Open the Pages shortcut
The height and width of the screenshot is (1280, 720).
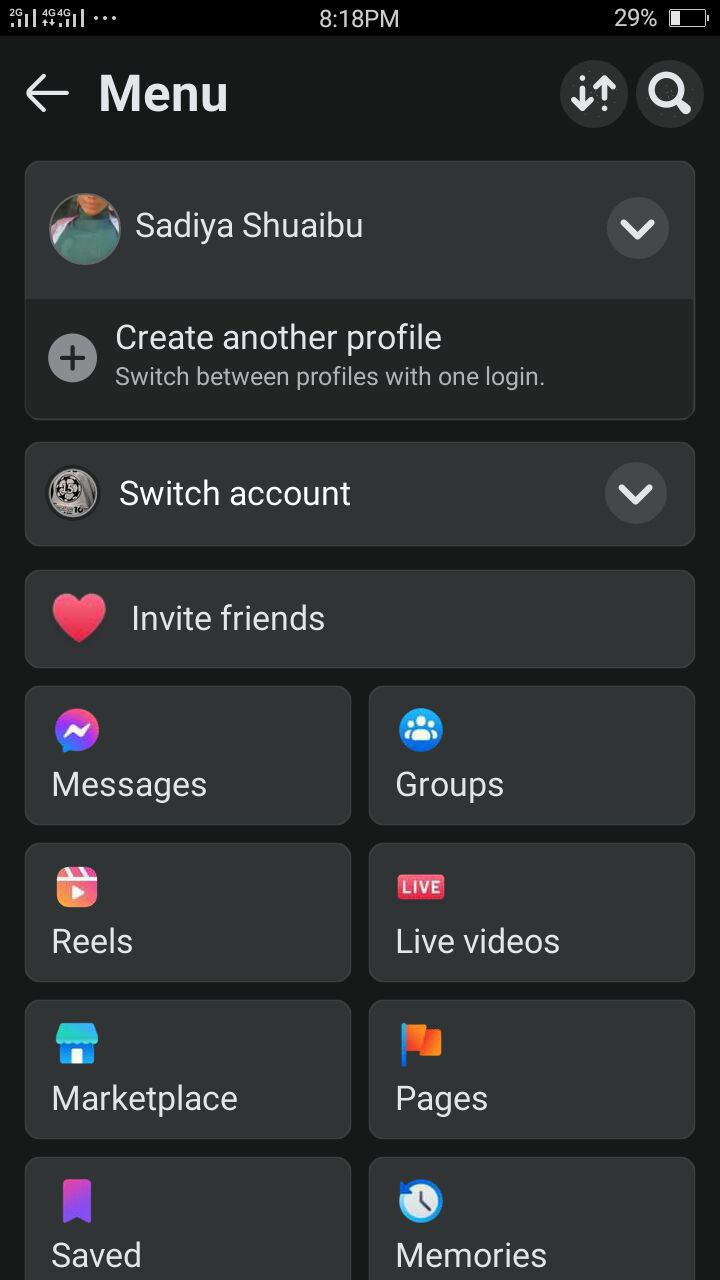[531, 1070]
